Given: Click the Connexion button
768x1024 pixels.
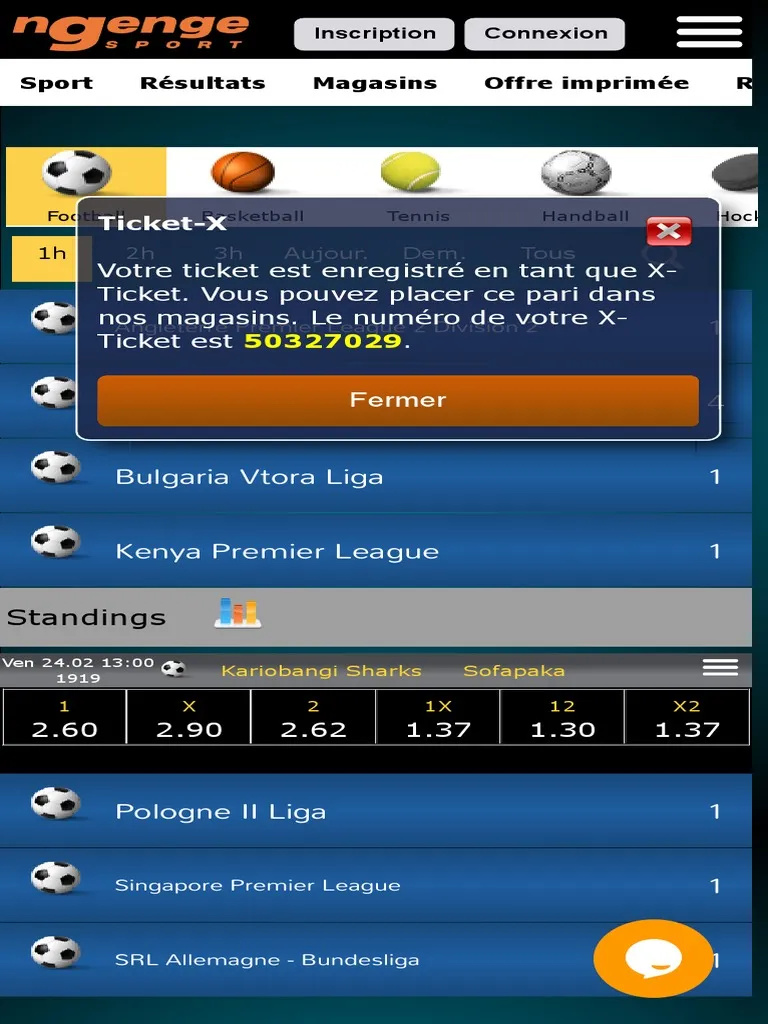Looking at the screenshot, I should coord(544,33).
